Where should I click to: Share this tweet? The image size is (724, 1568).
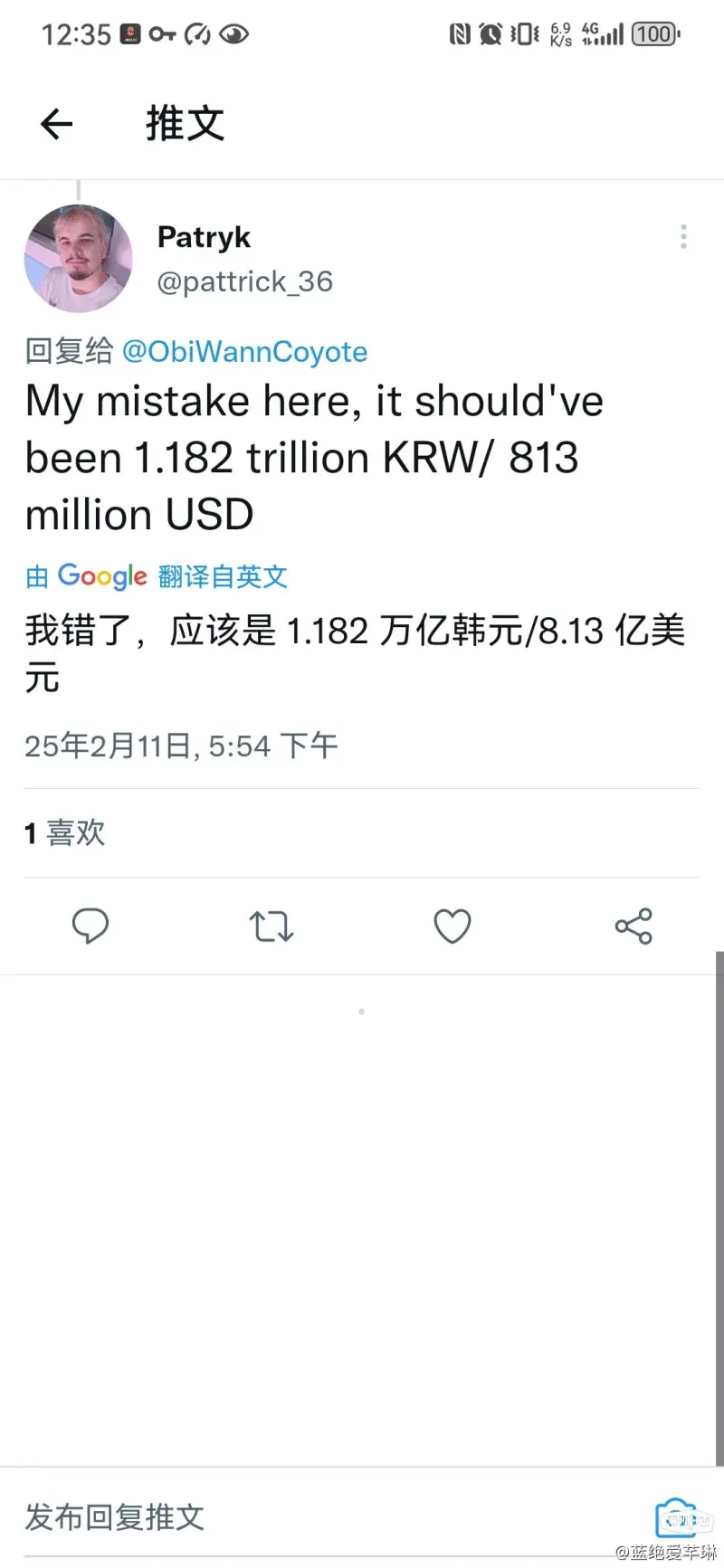(x=633, y=926)
